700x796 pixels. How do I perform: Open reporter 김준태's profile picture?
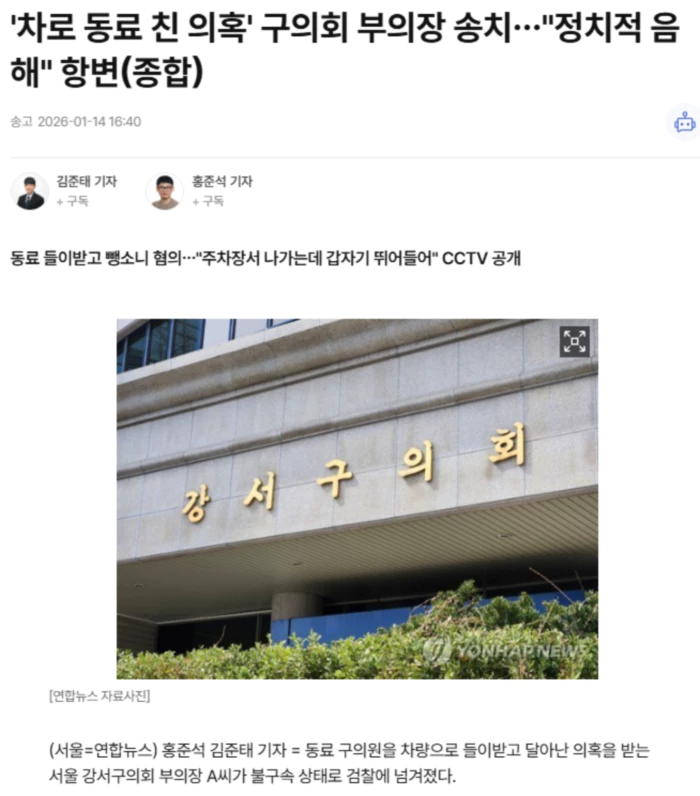coord(30,191)
